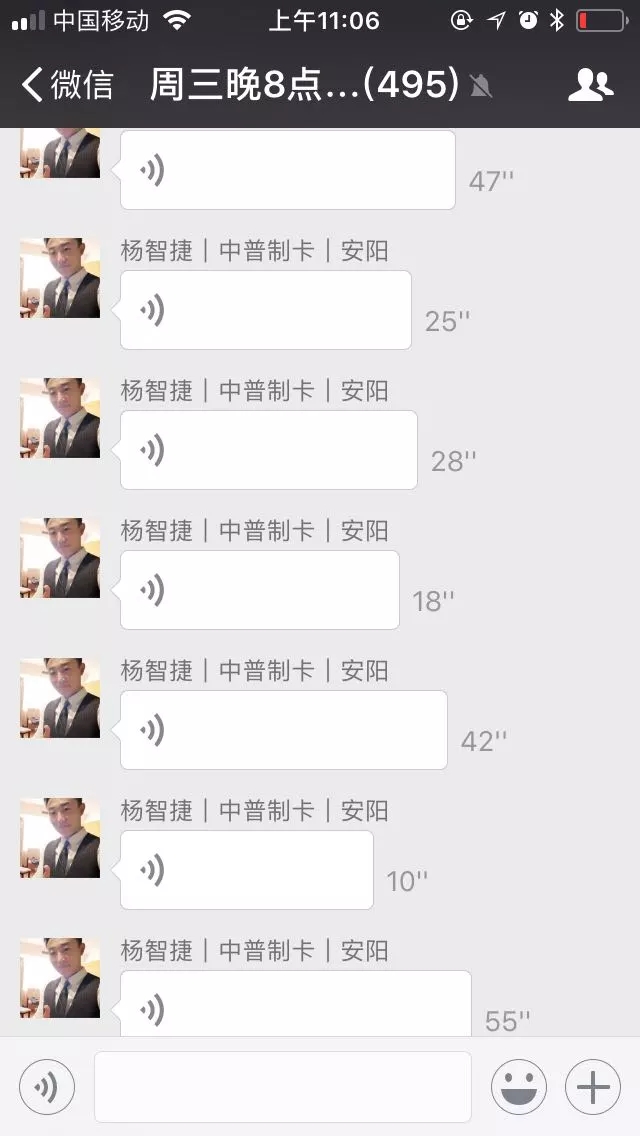This screenshot has width=640, height=1136.
Task: Tap the message text field
Action: pos(282,1086)
